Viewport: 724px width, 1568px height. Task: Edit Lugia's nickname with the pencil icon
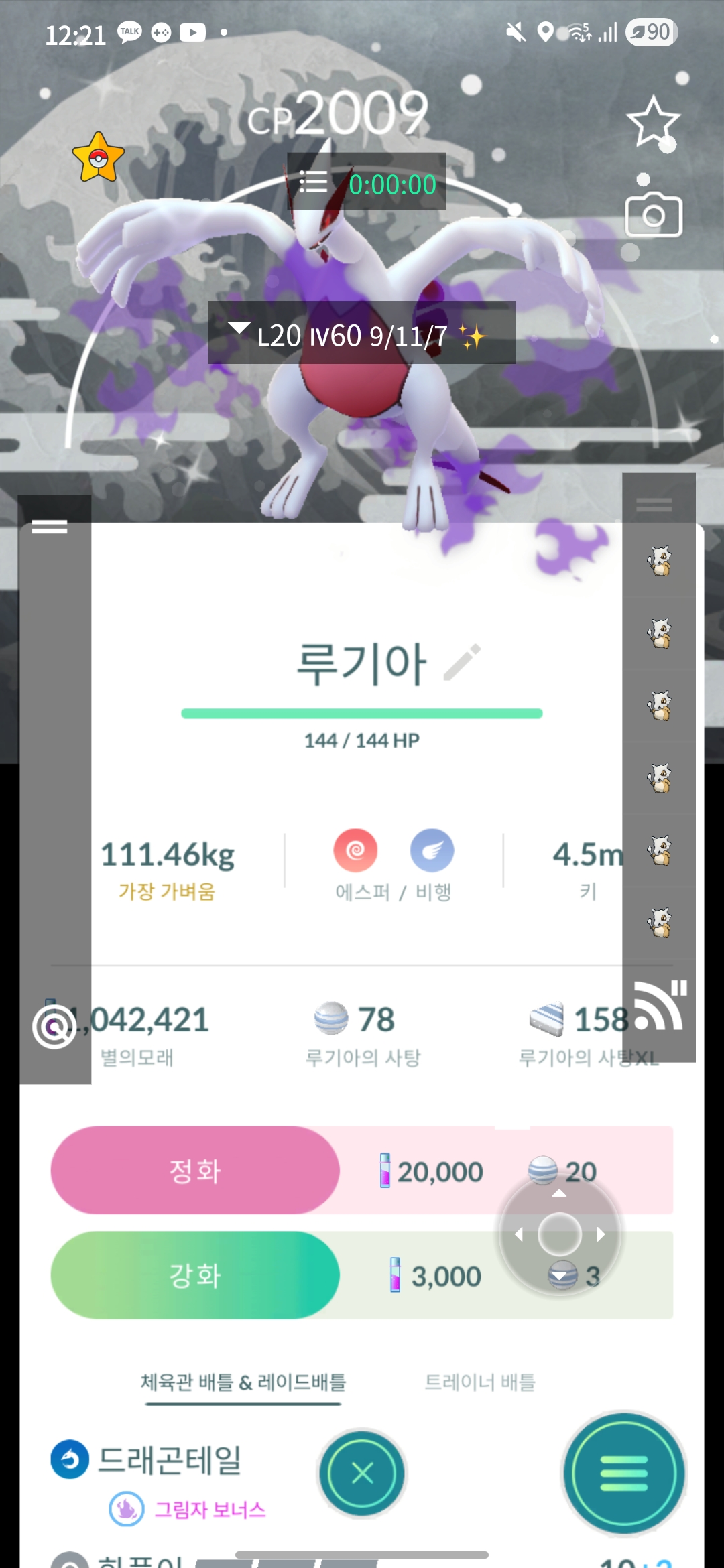point(463,662)
